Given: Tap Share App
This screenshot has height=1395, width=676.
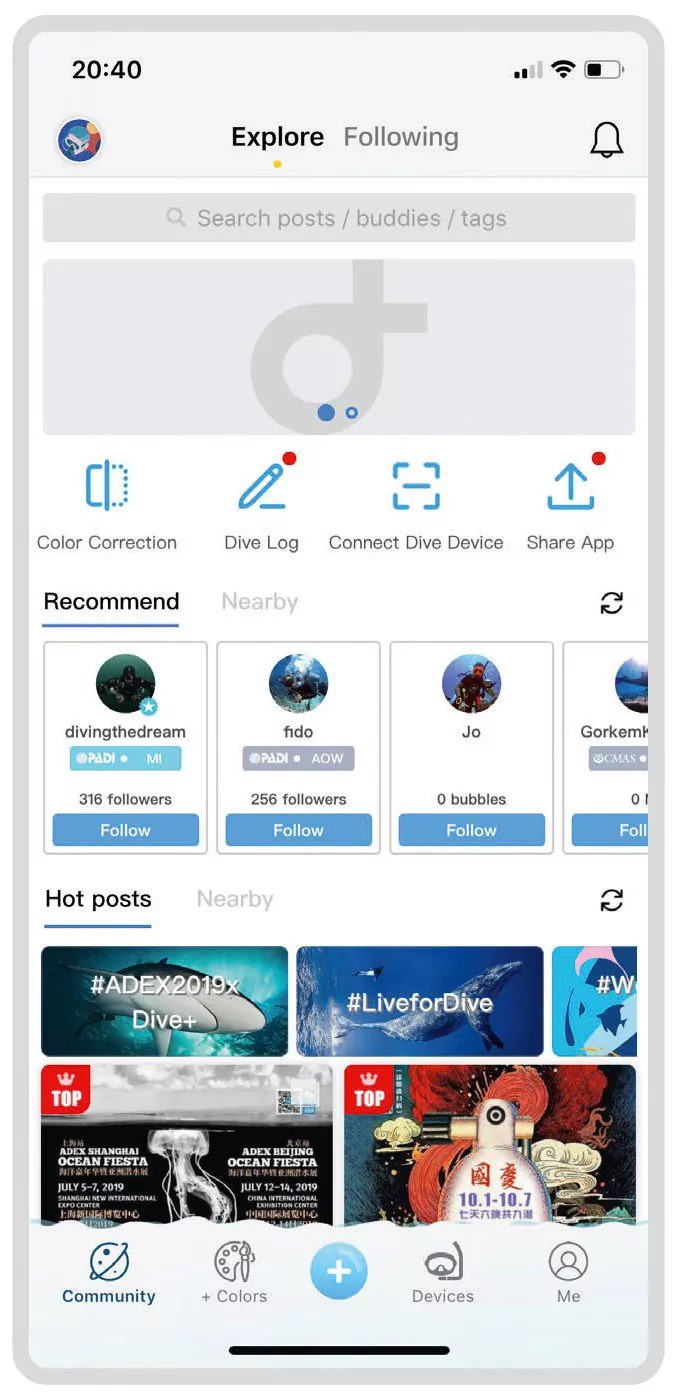Looking at the screenshot, I should 570,505.
